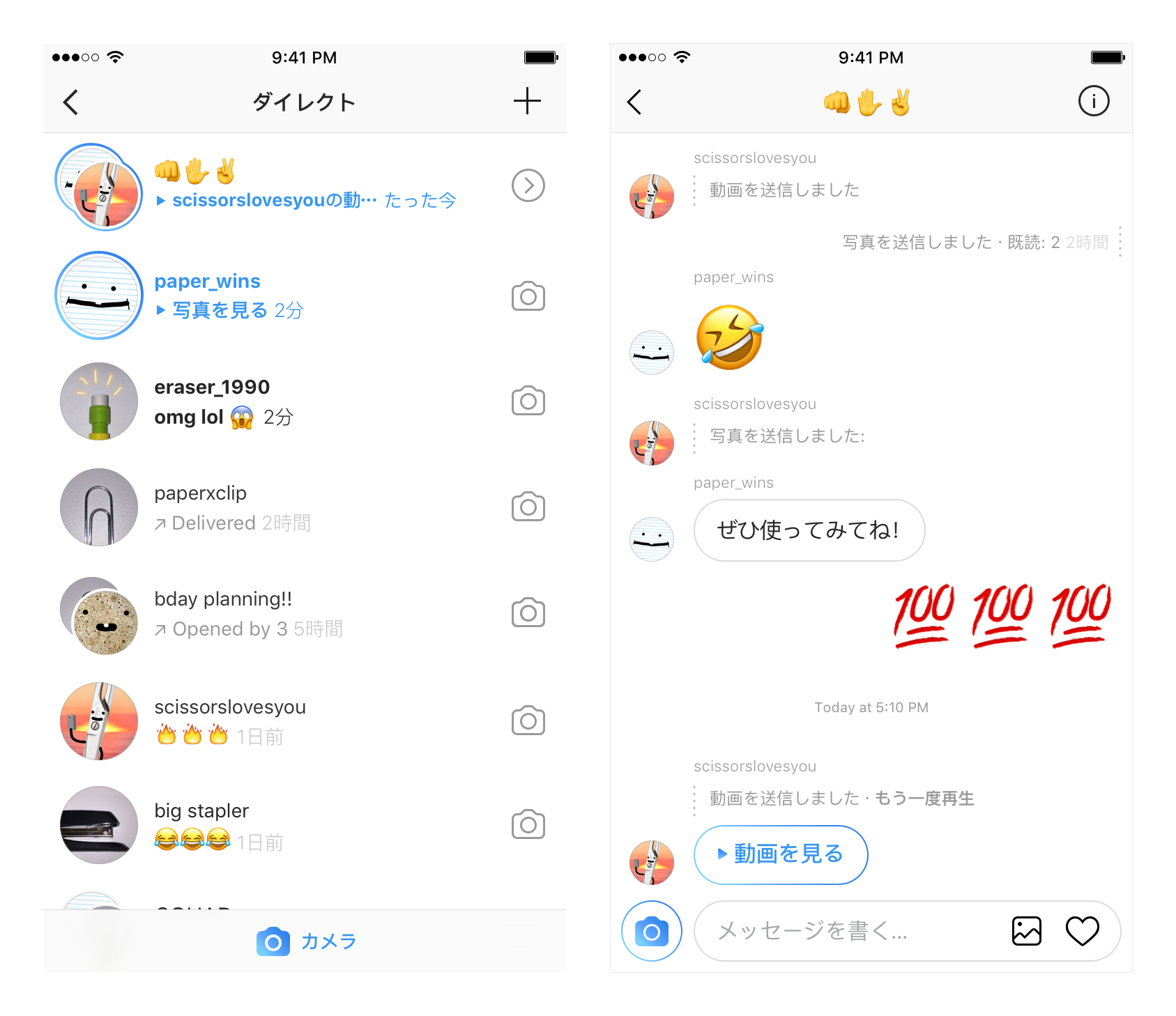Send a heart in the chat
Image resolution: width=1176 pixels, height=1016 pixels.
(1082, 931)
